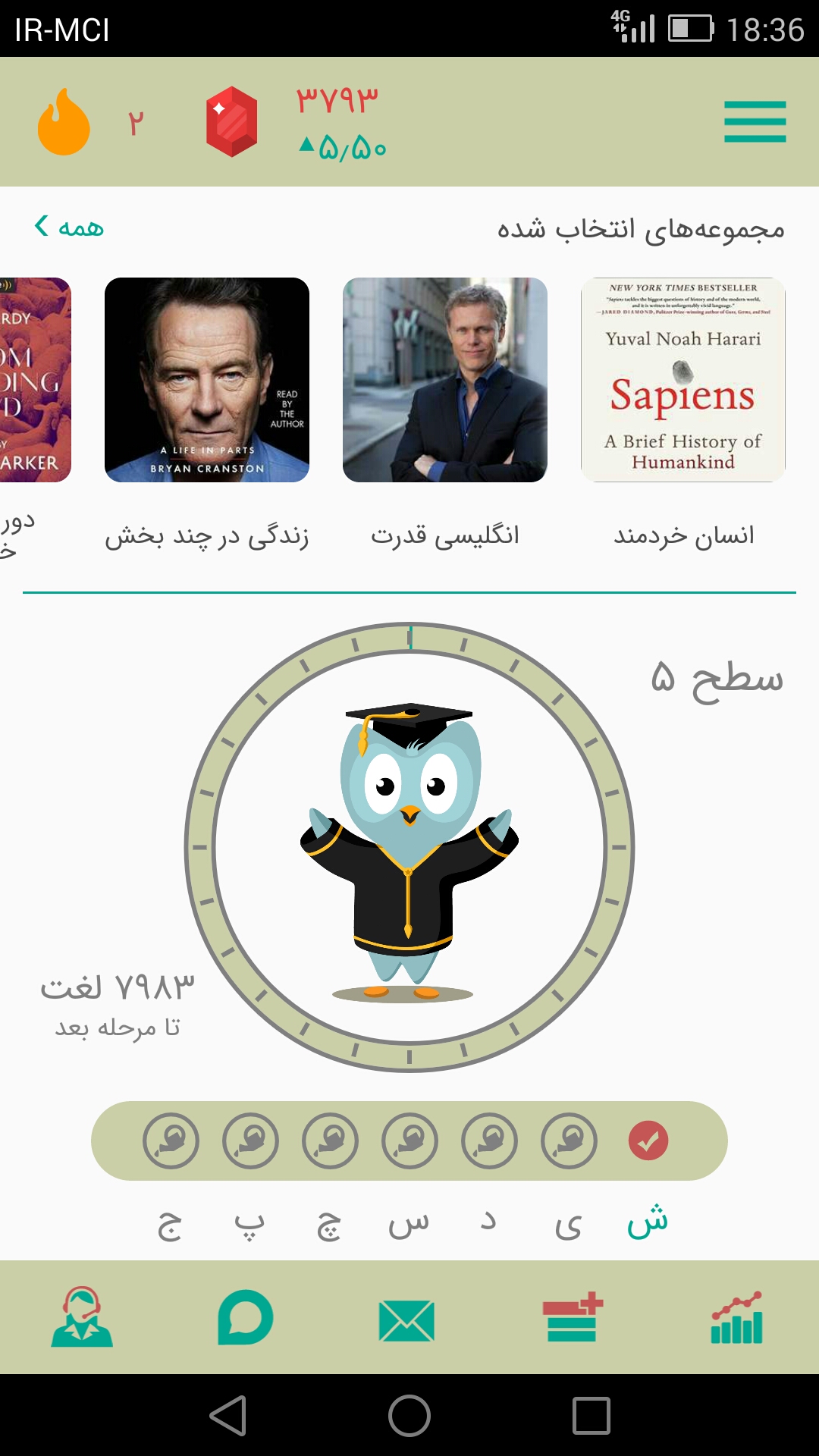The height and width of the screenshot is (1456, 819).
Task: Open the statistics chart icon
Action: pos(736,1318)
